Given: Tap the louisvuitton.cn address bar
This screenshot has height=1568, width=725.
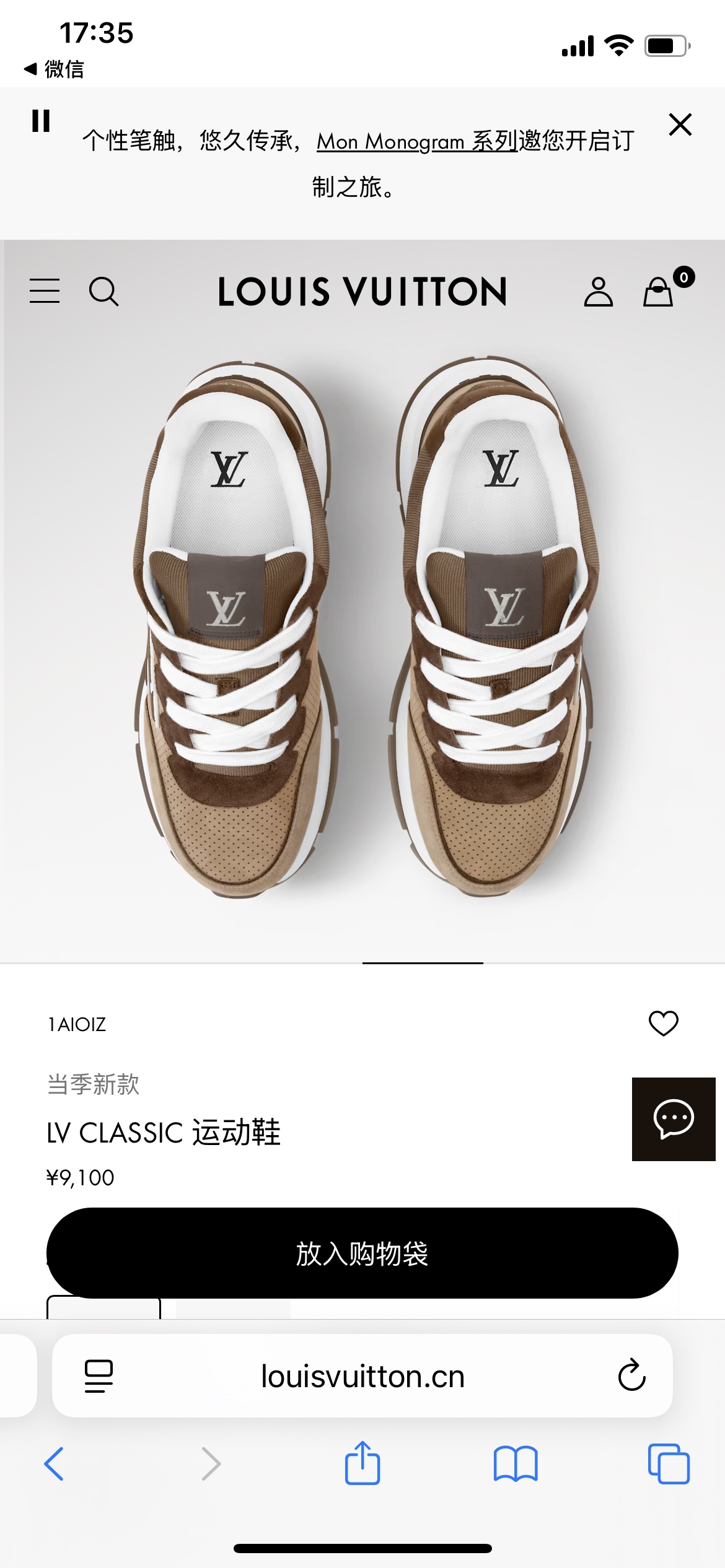Looking at the screenshot, I should 362,1376.
